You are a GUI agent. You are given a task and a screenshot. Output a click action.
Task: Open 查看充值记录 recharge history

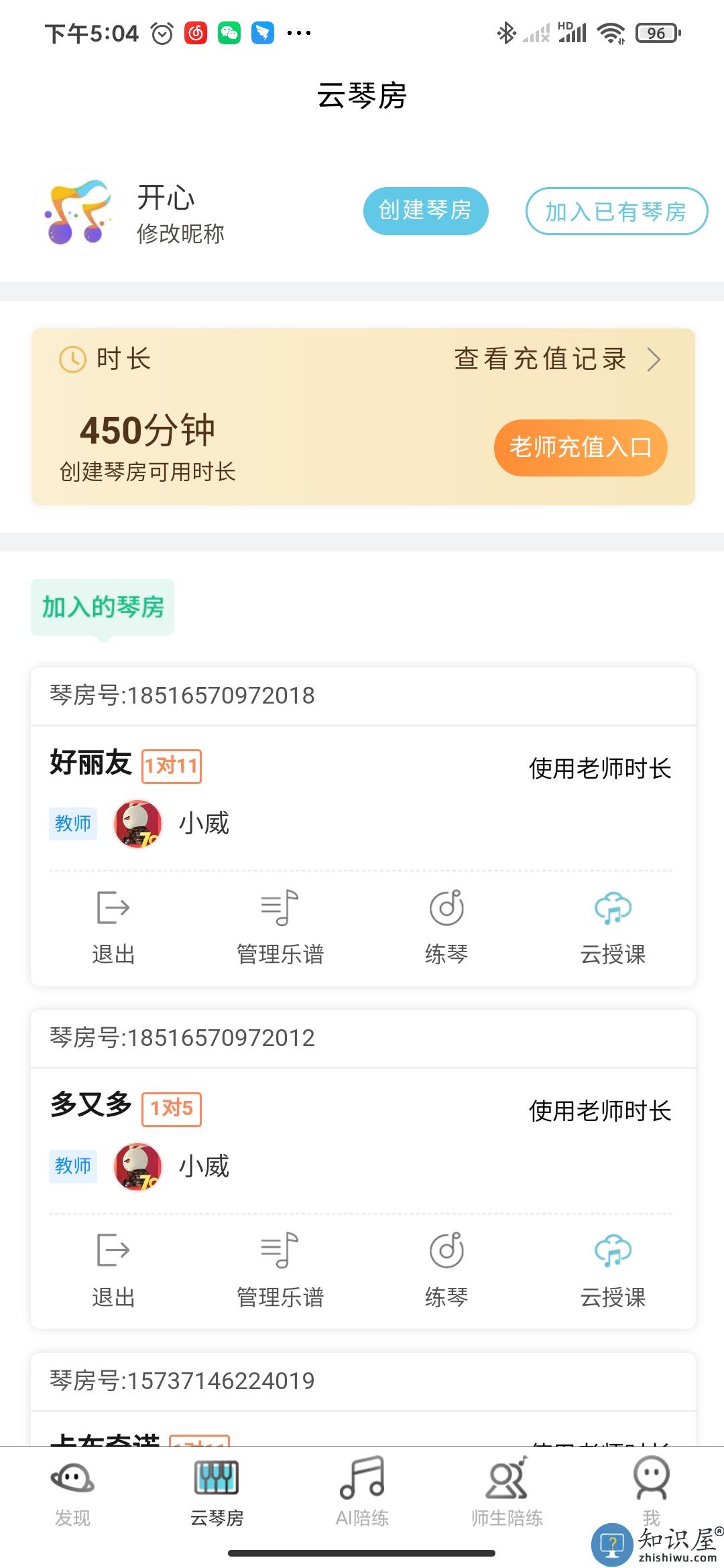tap(556, 359)
